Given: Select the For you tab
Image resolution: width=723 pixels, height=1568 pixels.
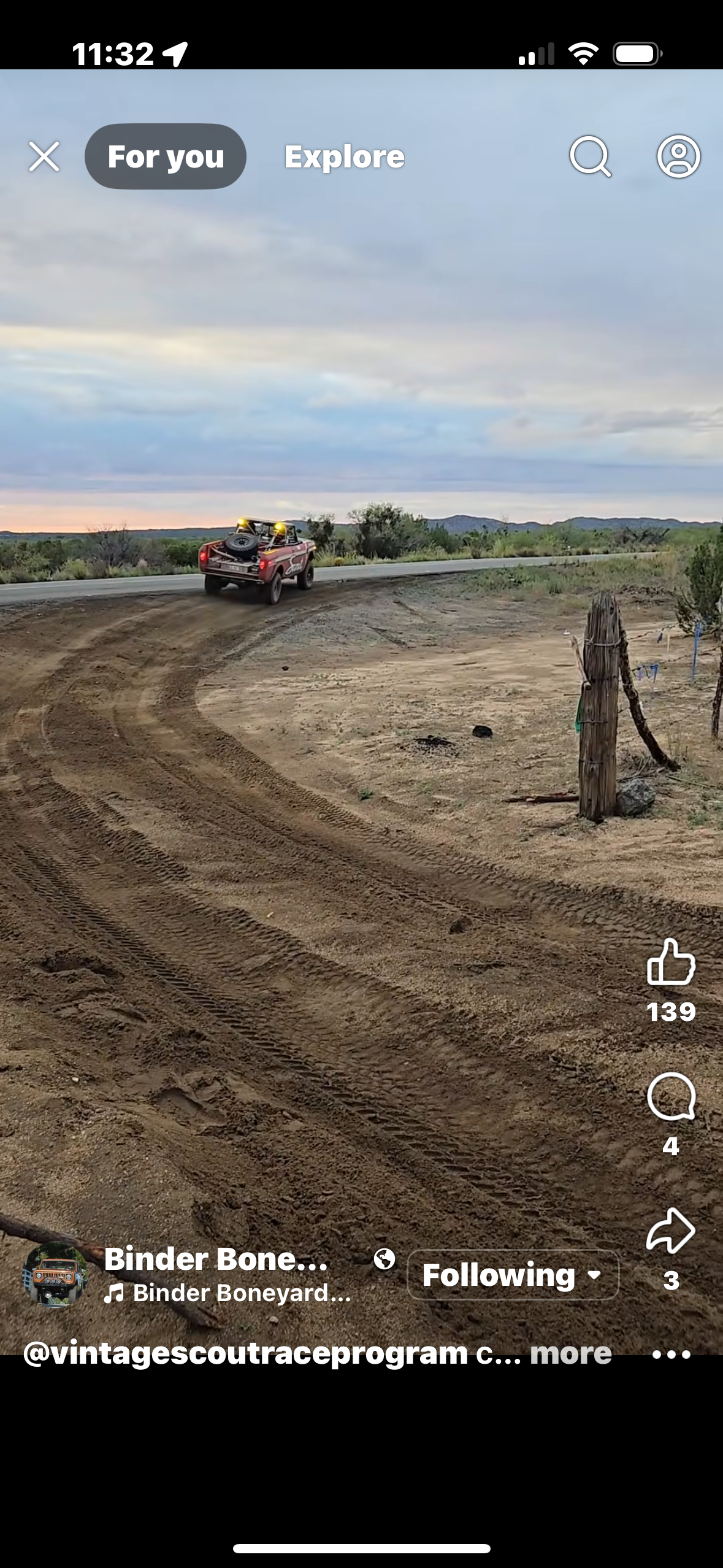Looking at the screenshot, I should [x=166, y=156].
